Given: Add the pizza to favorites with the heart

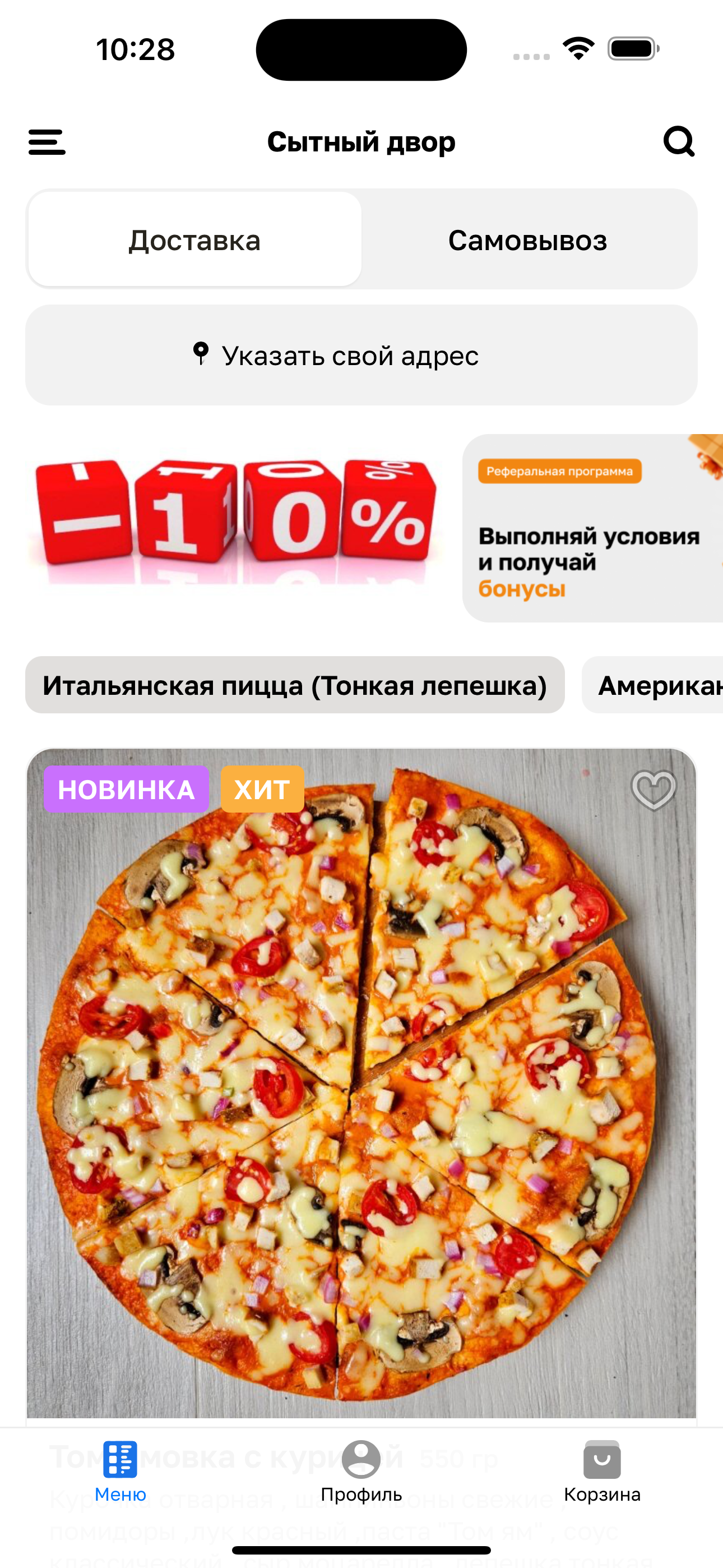Looking at the screenshot, I should coord(654,790).
